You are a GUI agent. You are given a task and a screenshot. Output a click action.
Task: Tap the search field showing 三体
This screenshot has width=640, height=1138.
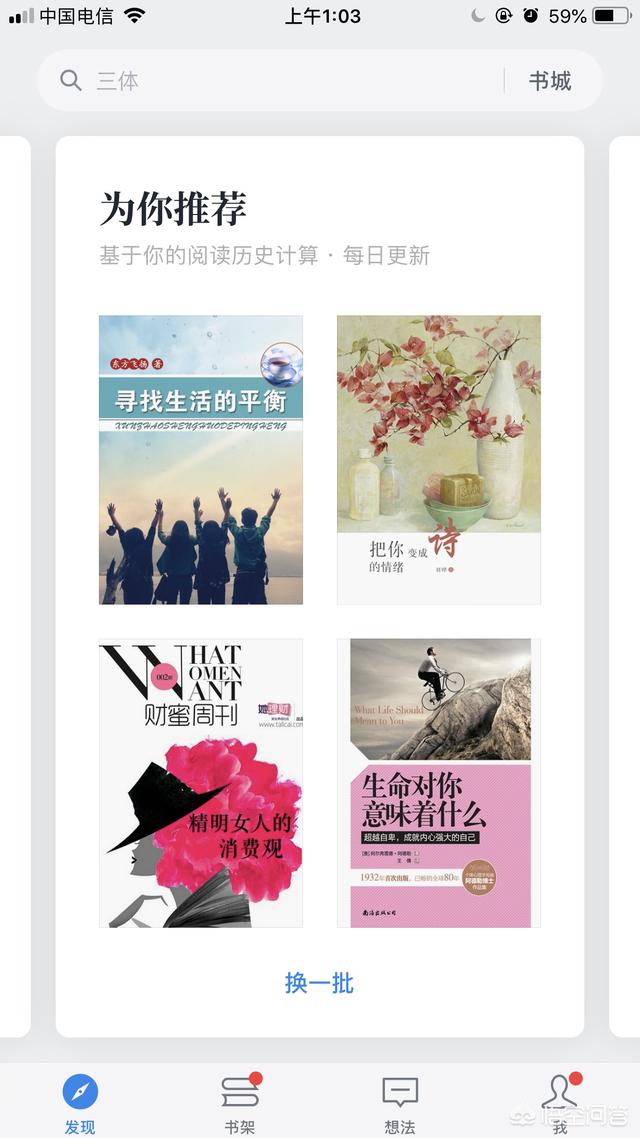tap(270, 81)
